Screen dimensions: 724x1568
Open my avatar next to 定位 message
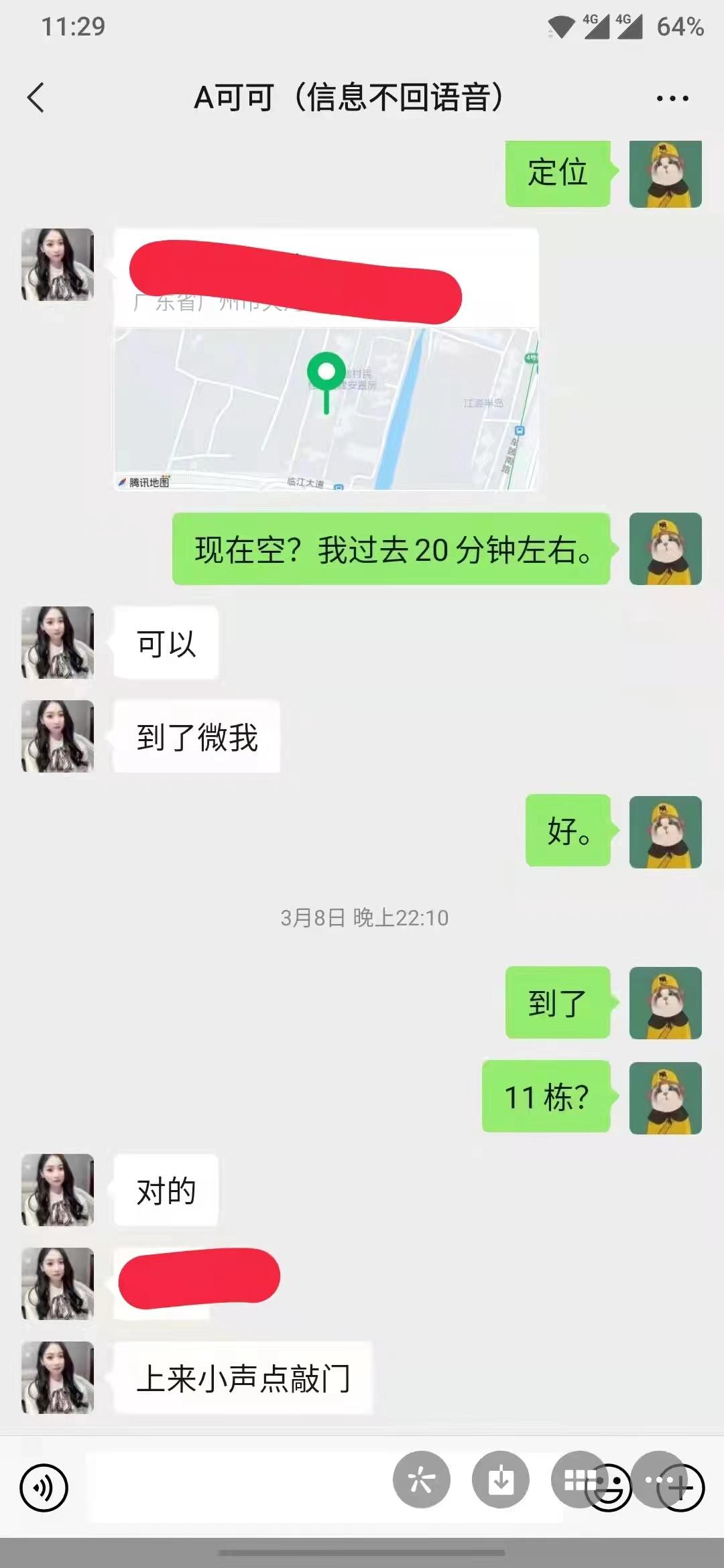click(x=665, y=174)
